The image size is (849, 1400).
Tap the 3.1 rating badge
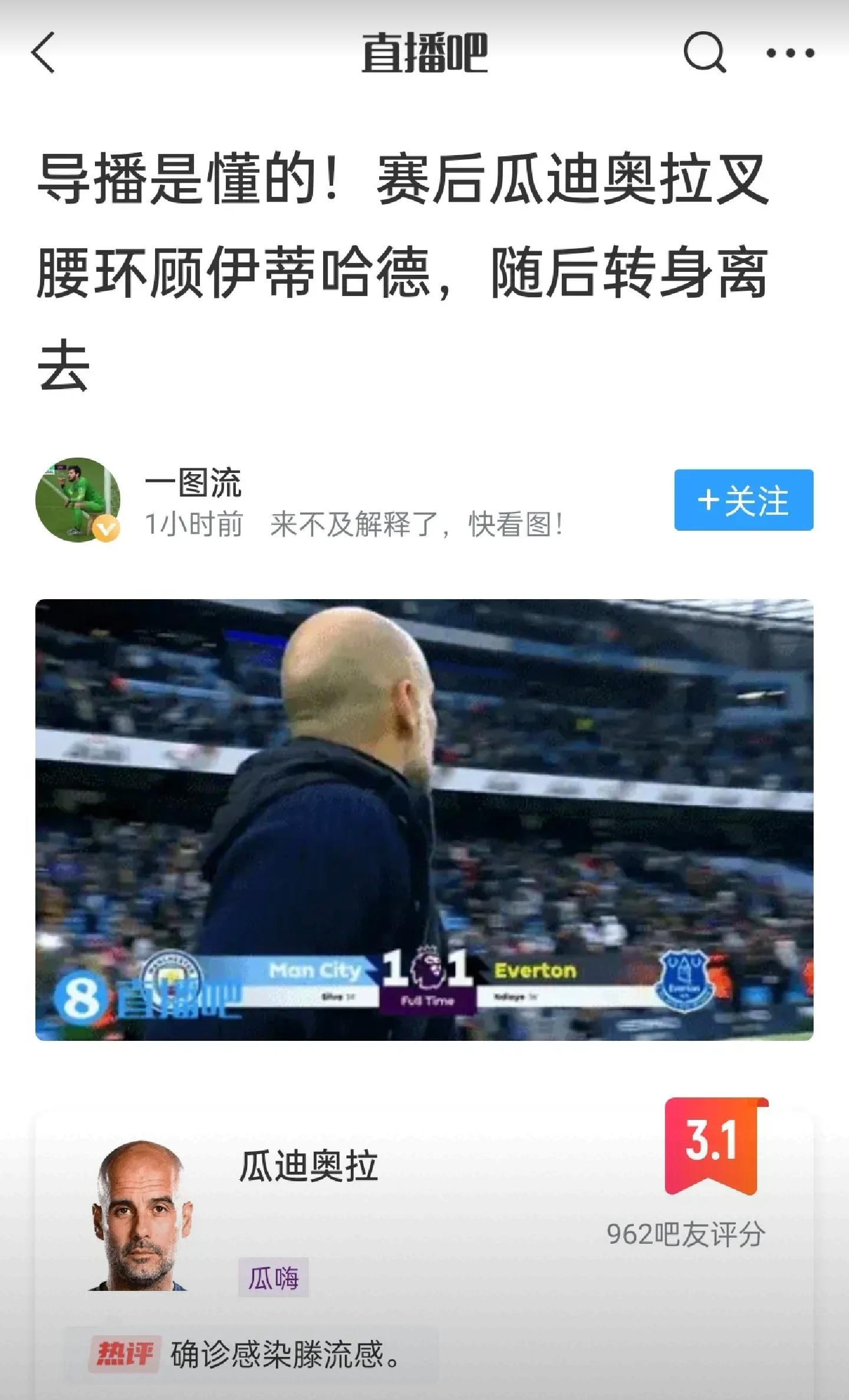coord(715,1145)
